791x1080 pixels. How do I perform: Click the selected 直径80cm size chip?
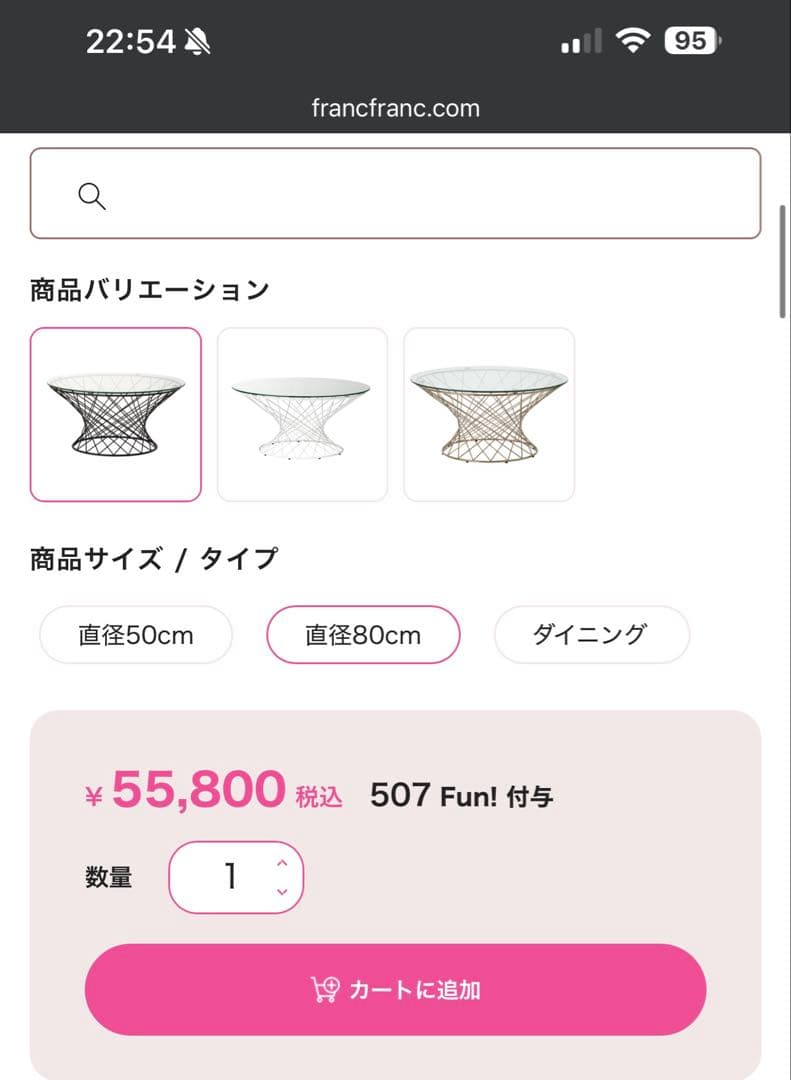pyautogui.click(x=362, y=634)
